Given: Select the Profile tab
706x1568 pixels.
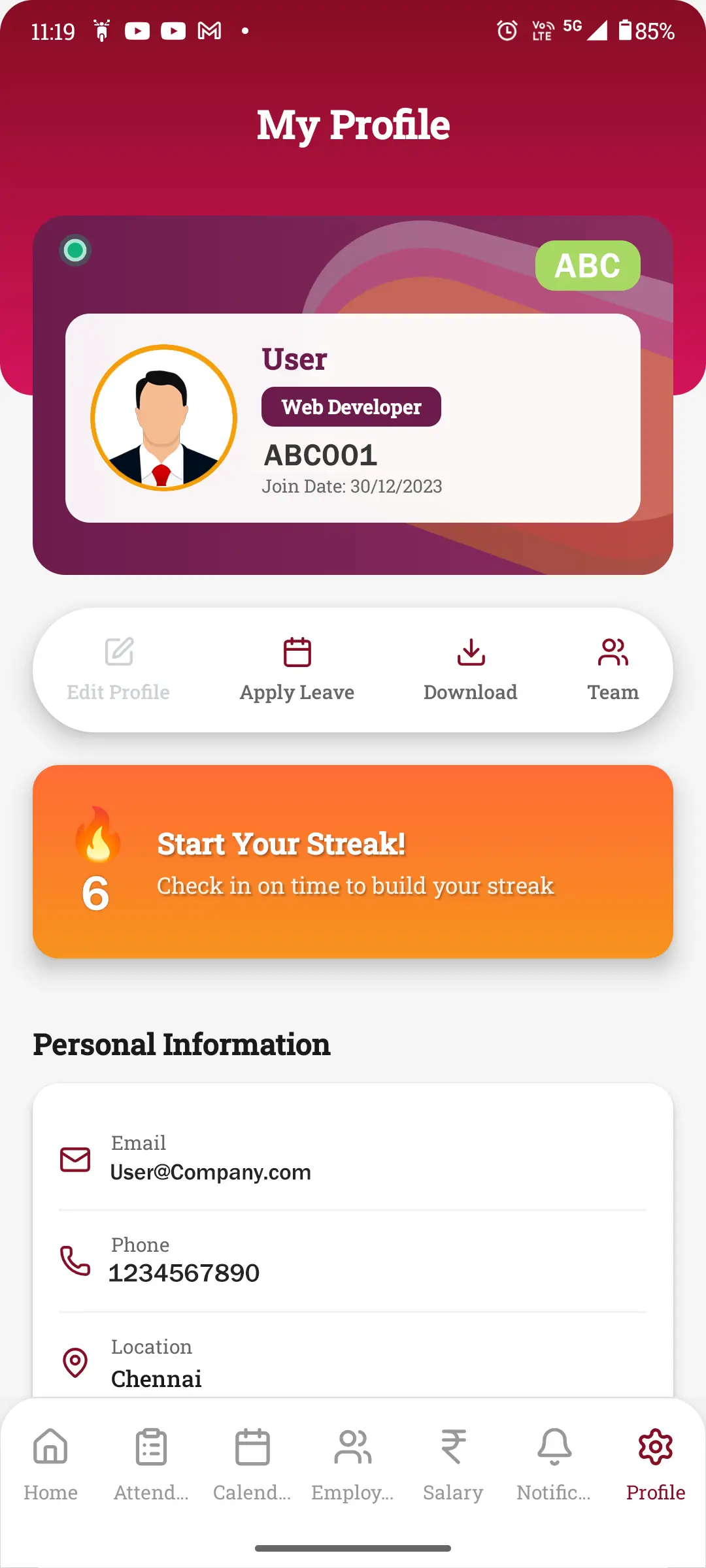Looking at the screenshot, I should (655, 1465).
